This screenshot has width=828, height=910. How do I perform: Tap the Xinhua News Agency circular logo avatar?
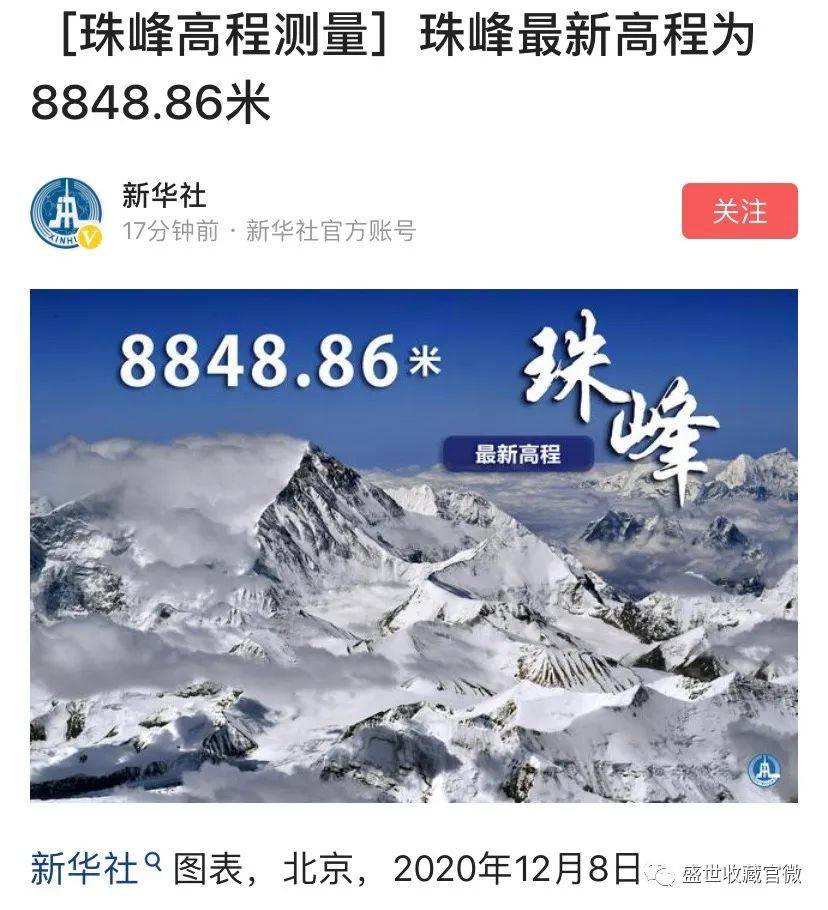[65, 210]
